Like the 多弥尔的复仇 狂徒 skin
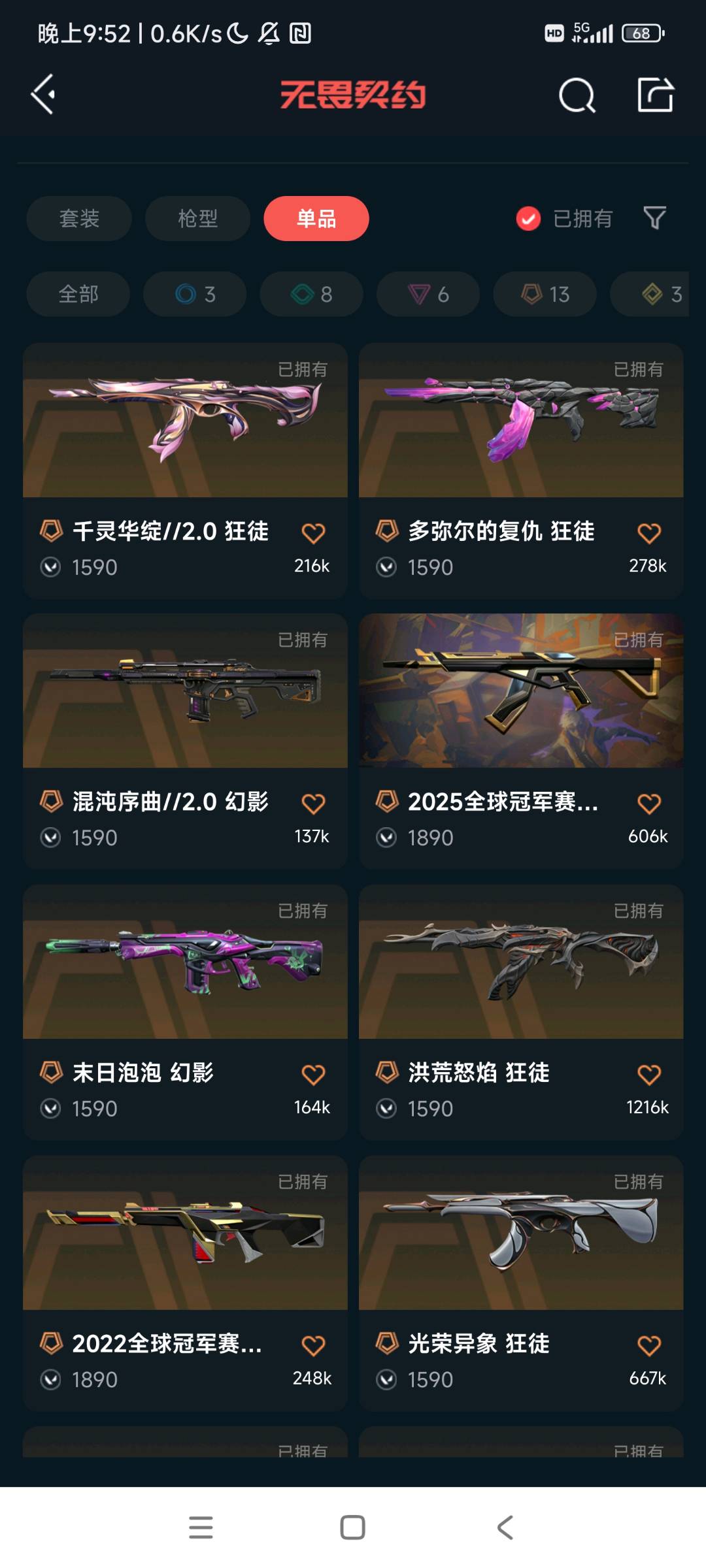This screenshot has height=1568, width=706. pos(648,533)
